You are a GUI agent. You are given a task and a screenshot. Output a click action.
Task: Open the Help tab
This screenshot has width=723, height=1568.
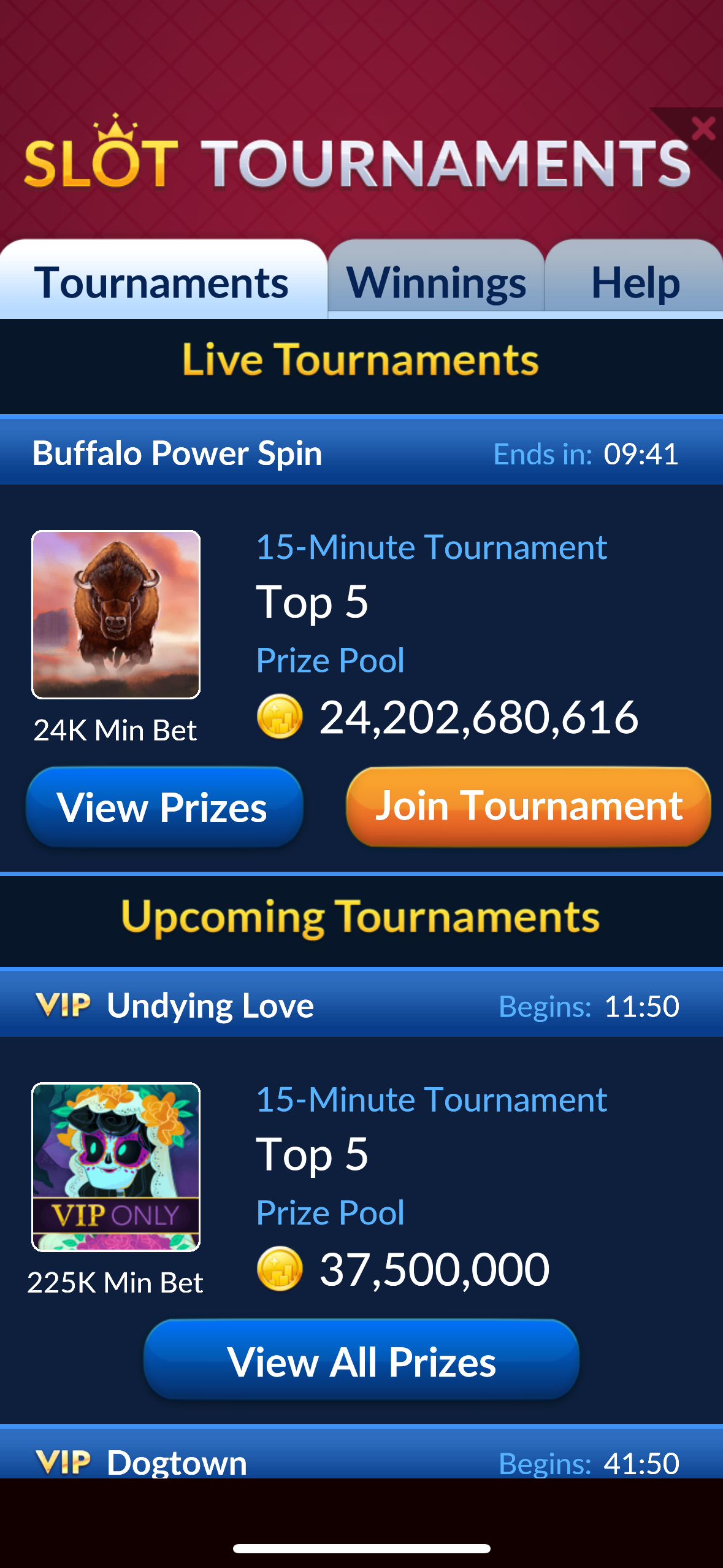635,282
